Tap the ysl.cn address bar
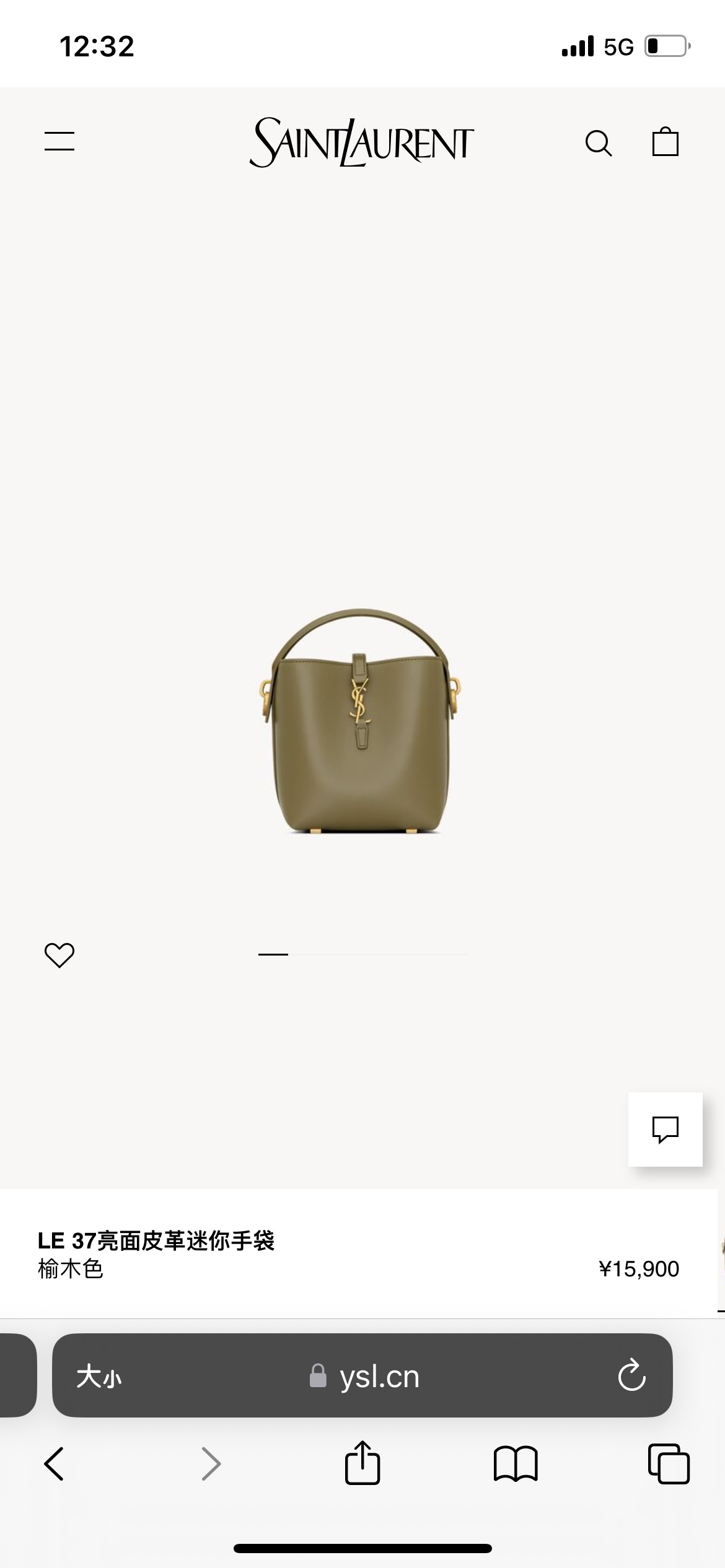The image size is (725, 1568). [366, 1376]
